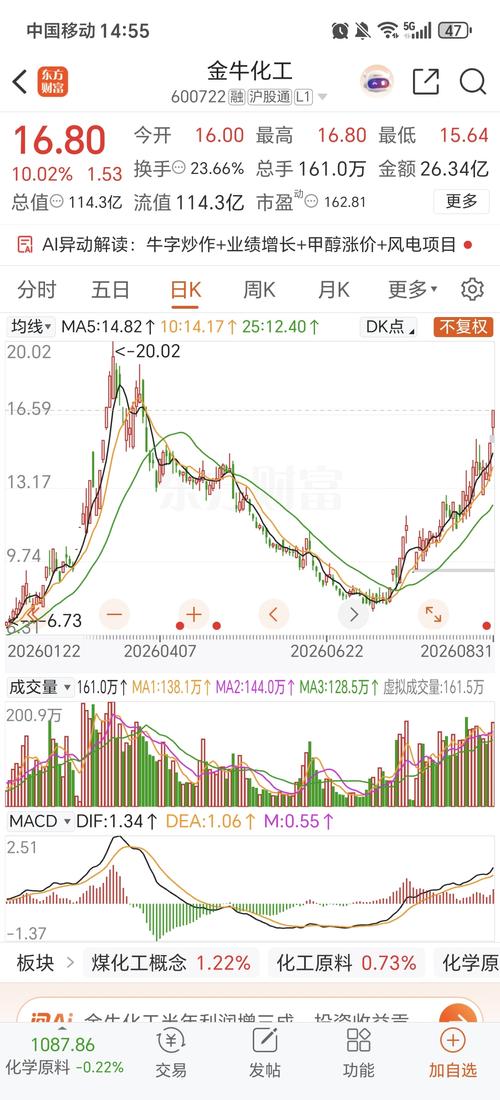
Task: Select the 周K tab
Action: 259,289
